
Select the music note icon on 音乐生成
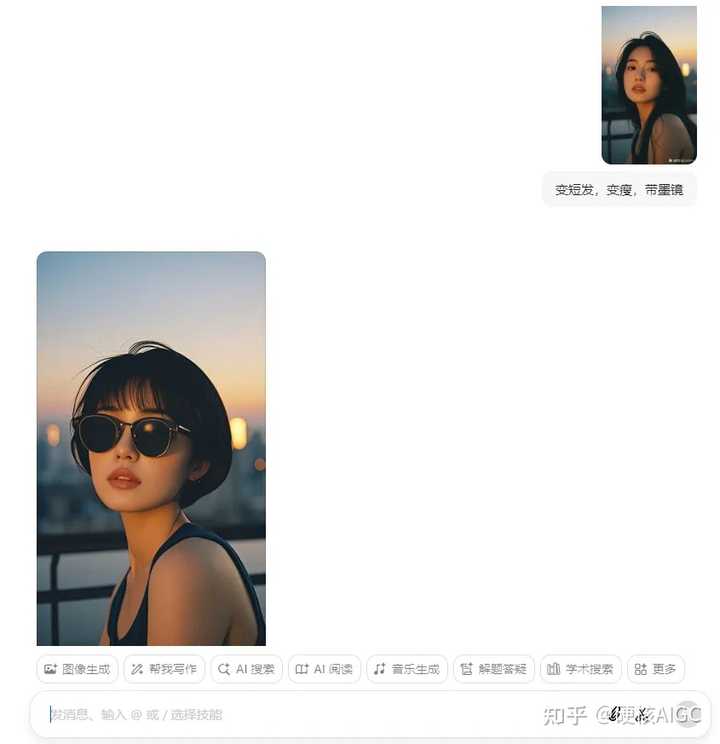[380, 669]
